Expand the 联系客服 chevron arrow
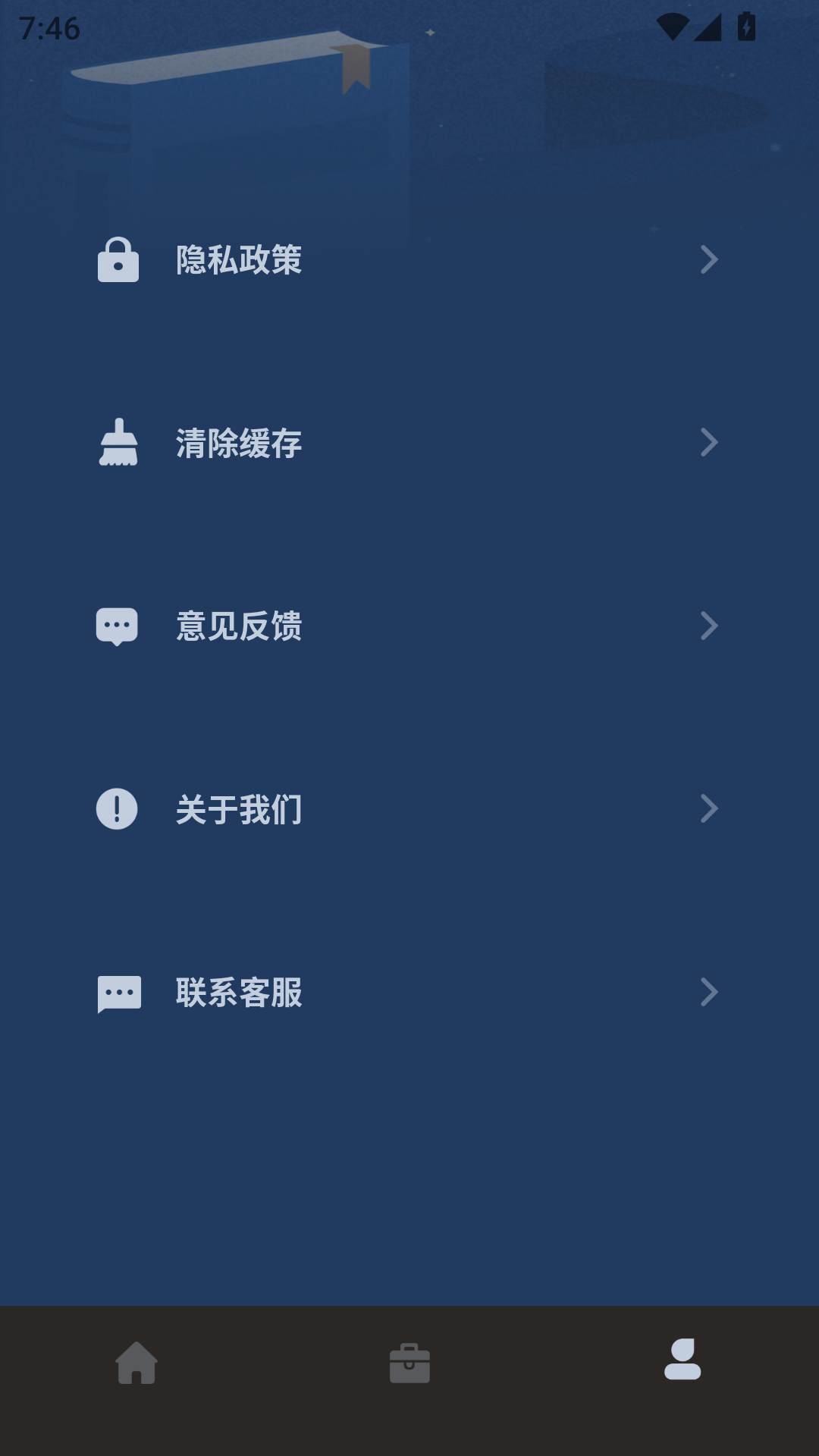 [x=710, y=992]
